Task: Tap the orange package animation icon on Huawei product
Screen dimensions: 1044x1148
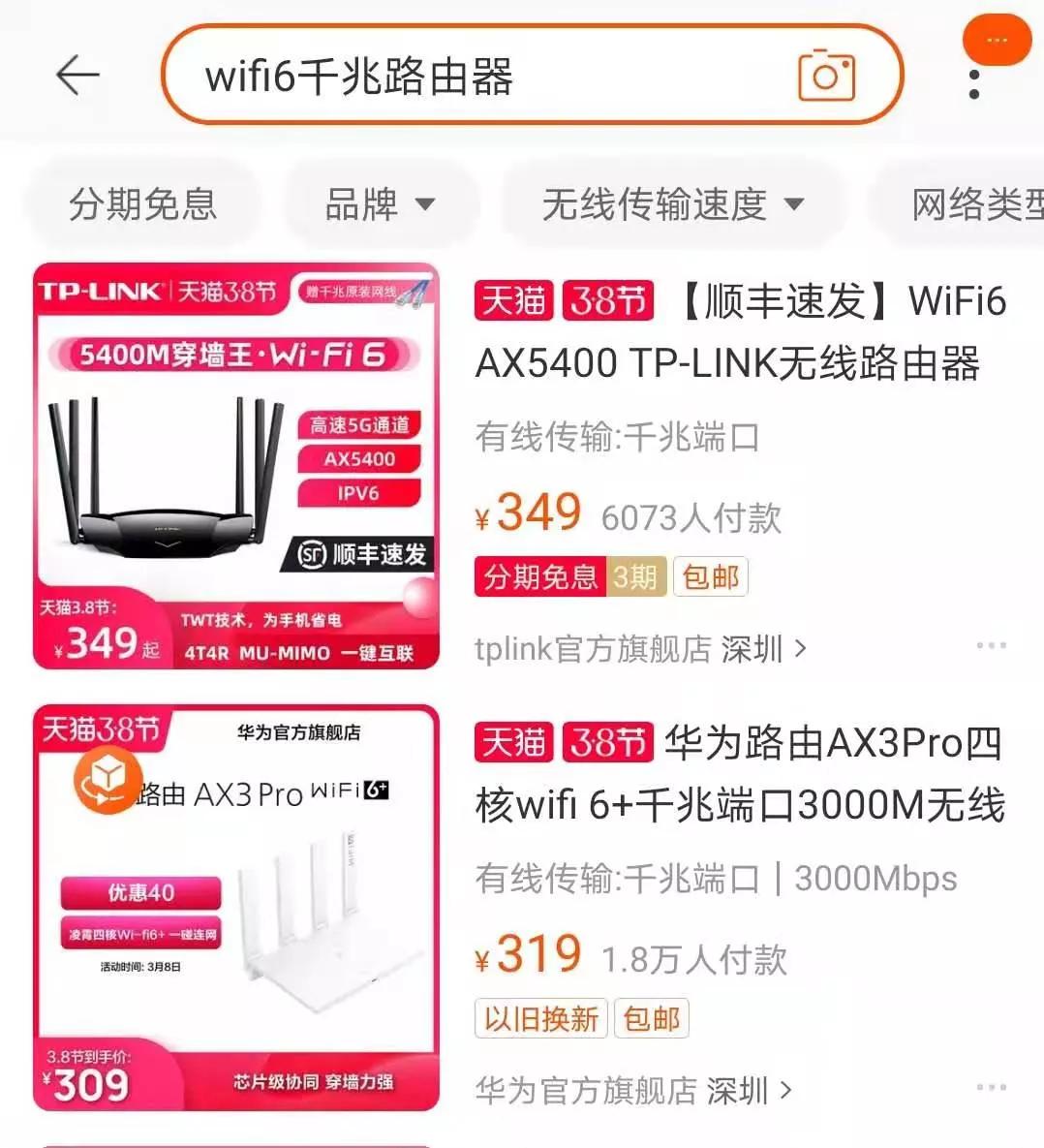Action: [107, 781]
